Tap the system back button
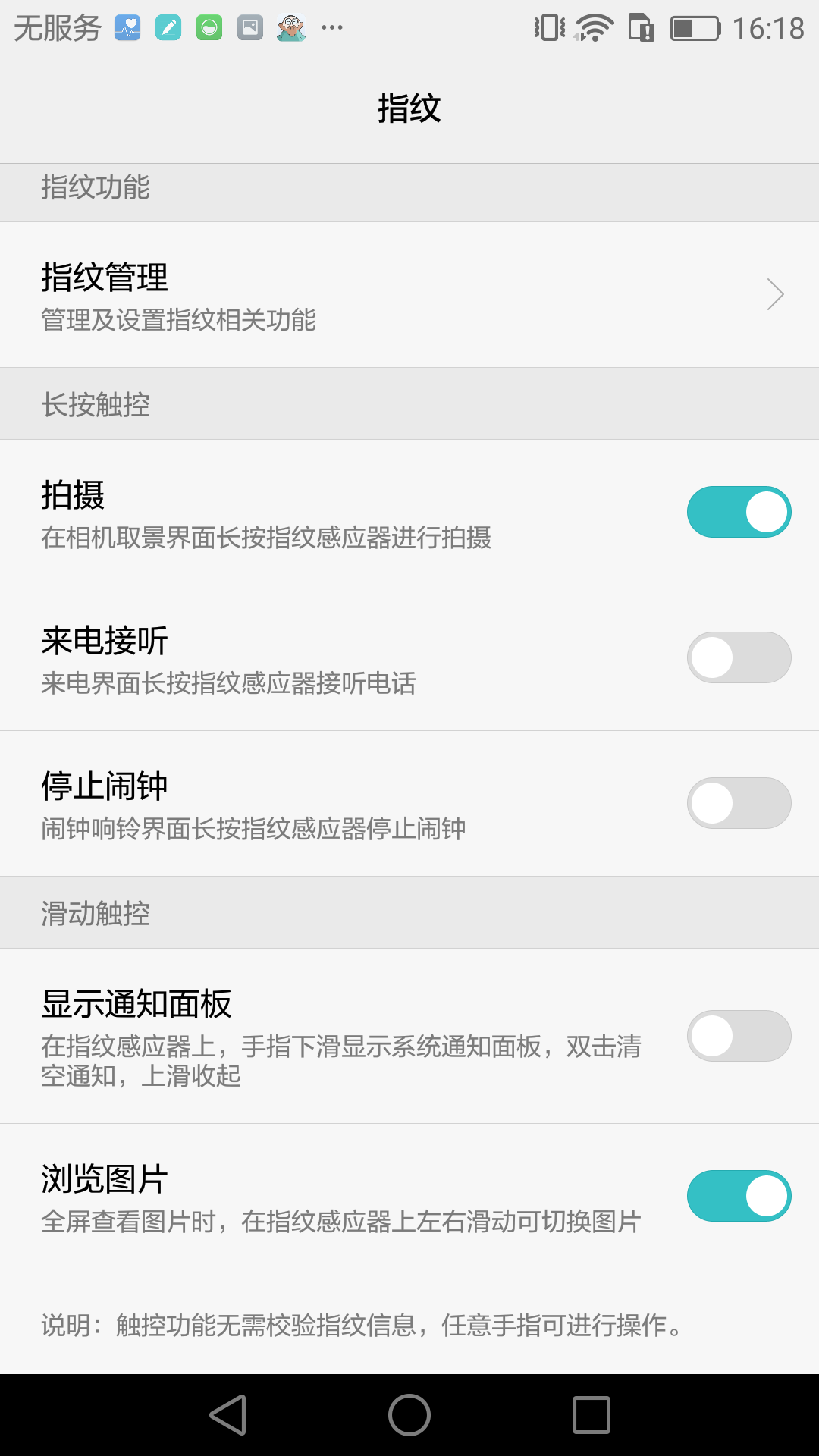Viewport: 819px width, 1456px height. click(228, 1415)
